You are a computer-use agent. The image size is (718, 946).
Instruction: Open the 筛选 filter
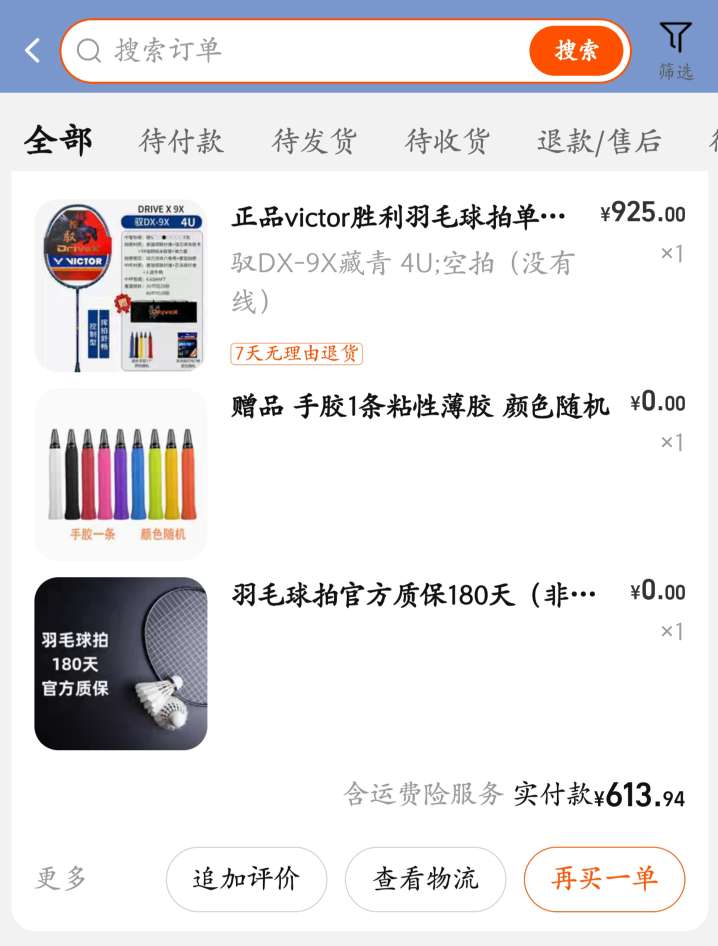(676, 50)
